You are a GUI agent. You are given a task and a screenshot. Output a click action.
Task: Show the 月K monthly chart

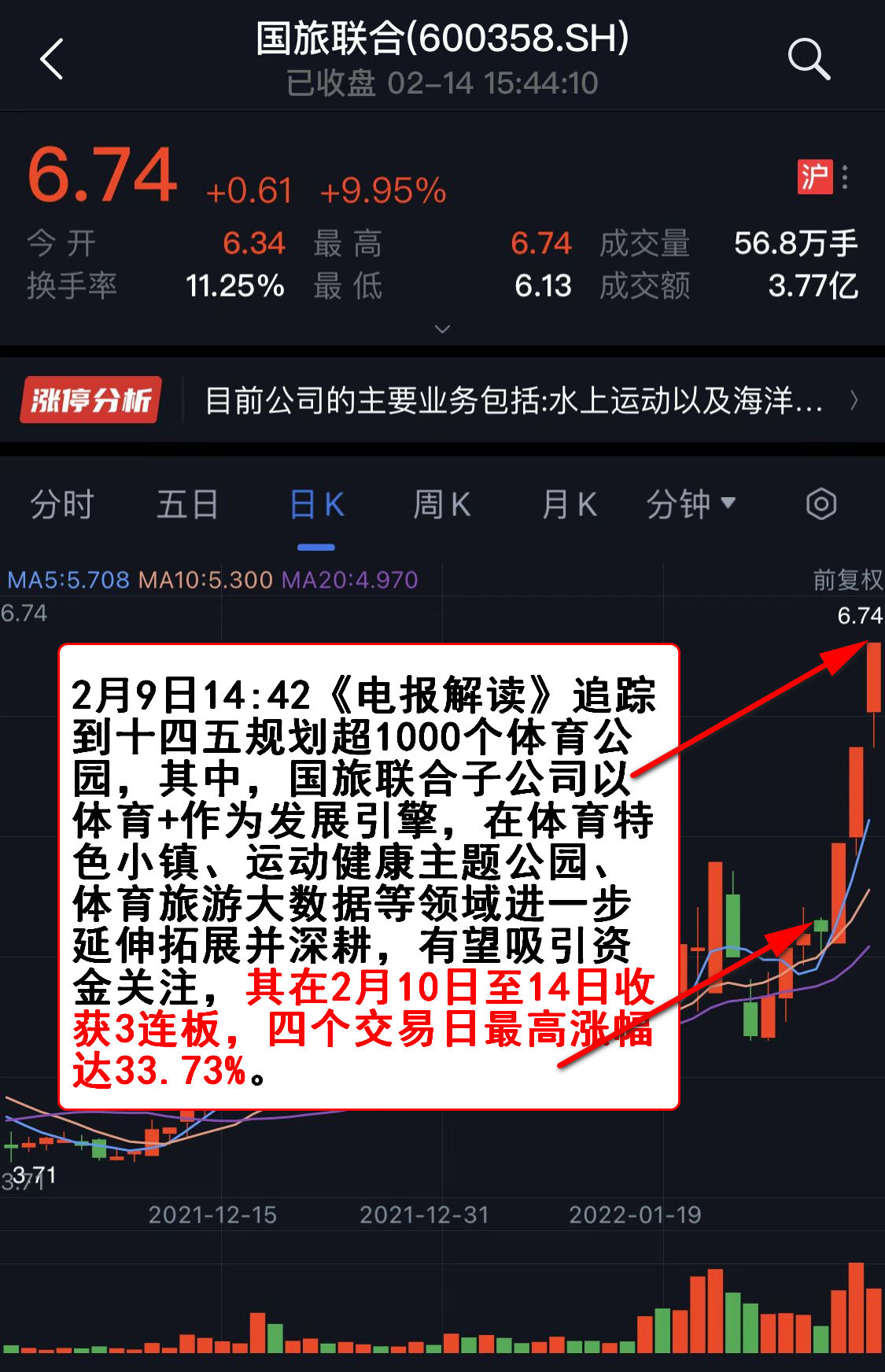point(570,504)
